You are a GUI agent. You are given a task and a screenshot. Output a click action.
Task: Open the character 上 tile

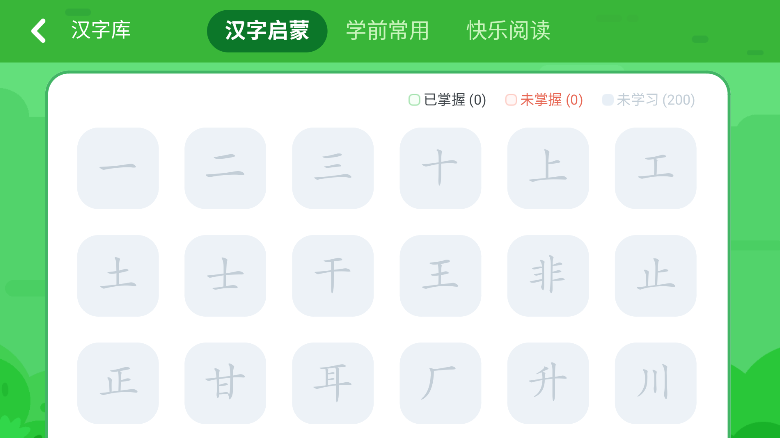coord(548,168)
